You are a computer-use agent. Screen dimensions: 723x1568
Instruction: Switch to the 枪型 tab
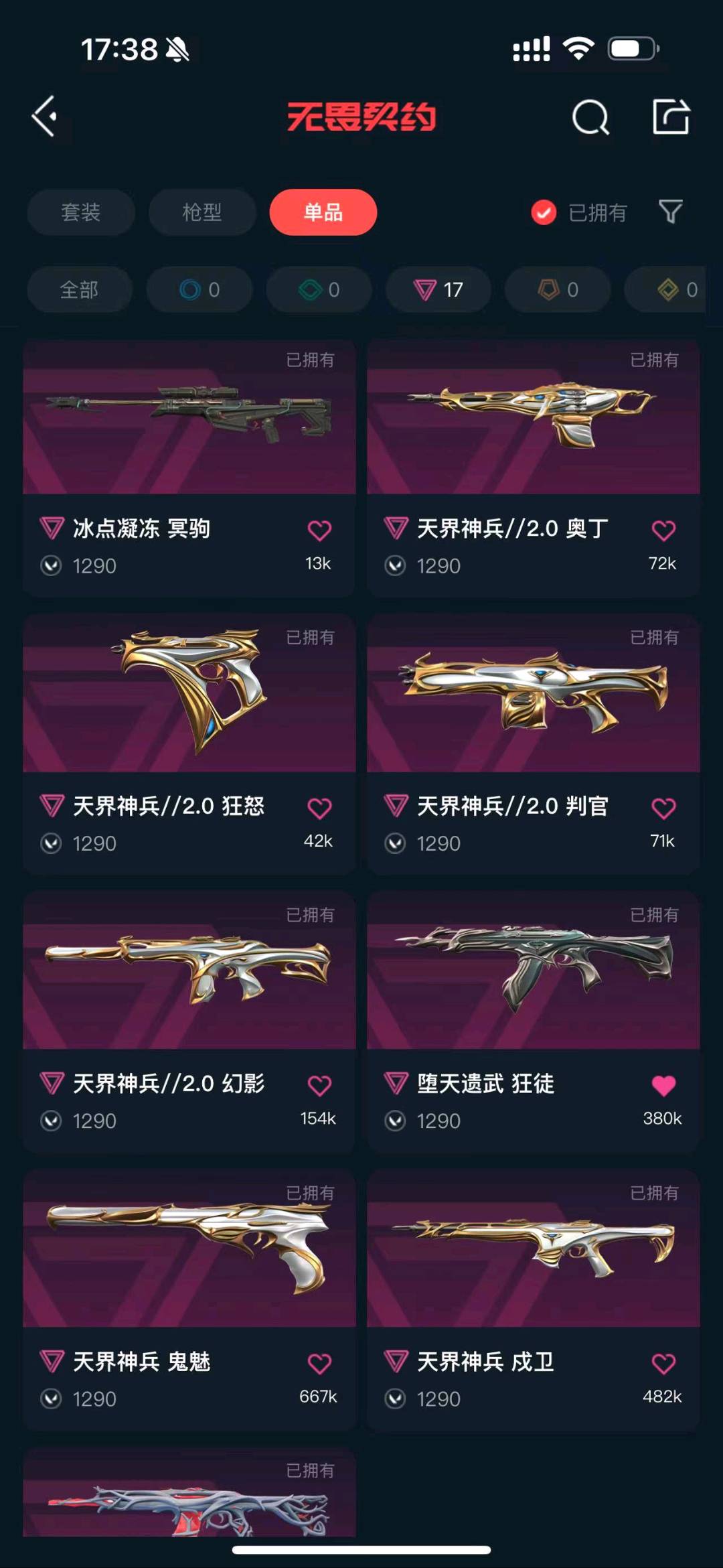202,212
